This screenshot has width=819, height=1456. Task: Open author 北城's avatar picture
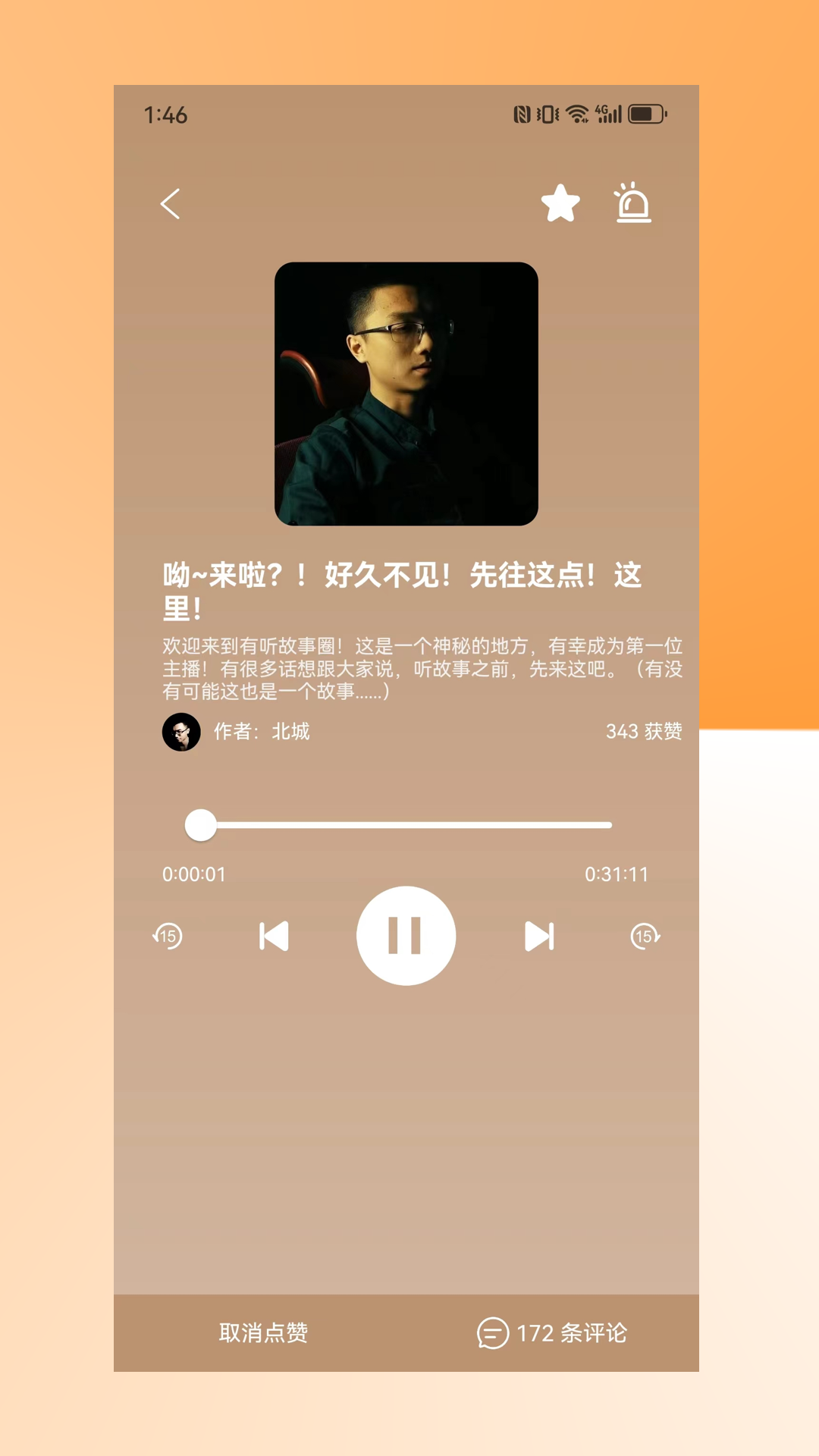(181, 733)
